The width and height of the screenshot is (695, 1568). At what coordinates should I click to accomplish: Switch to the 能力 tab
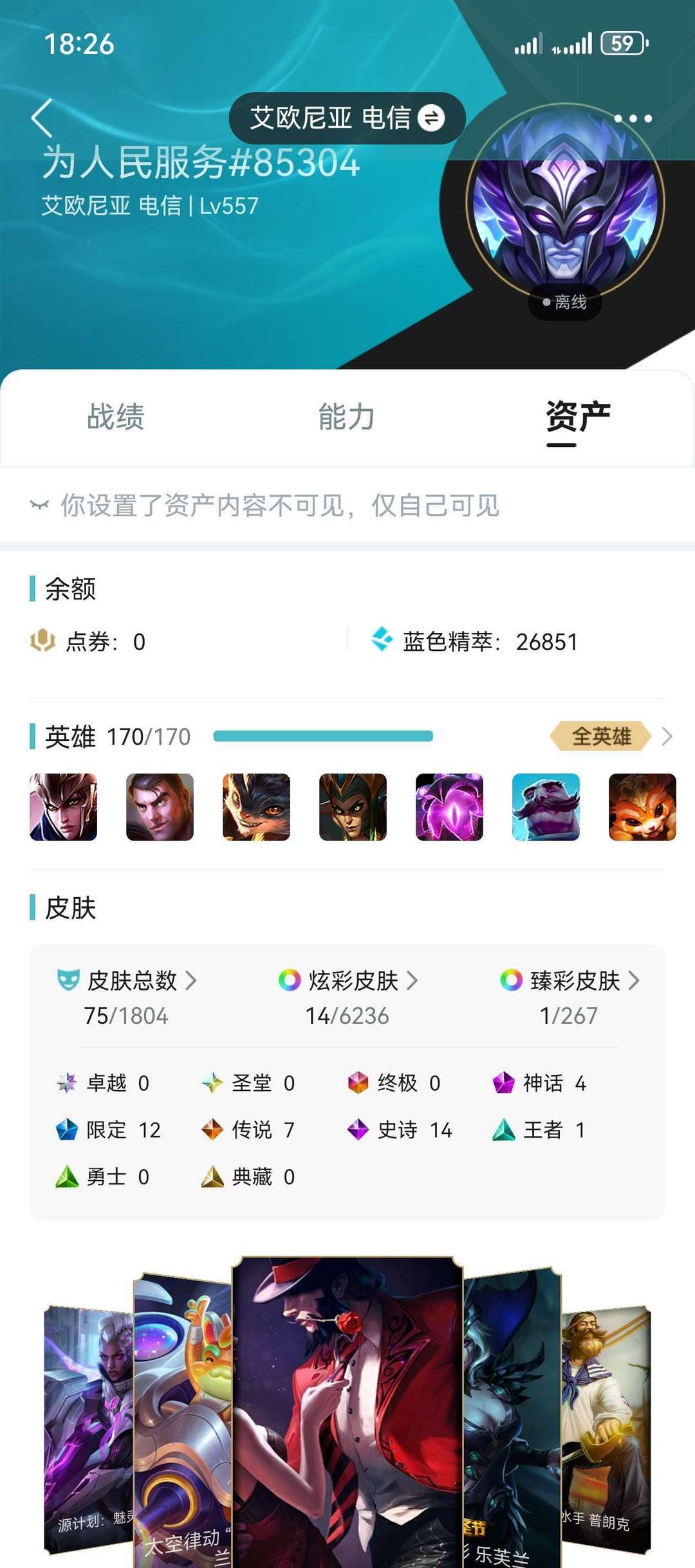coord(347,417)
